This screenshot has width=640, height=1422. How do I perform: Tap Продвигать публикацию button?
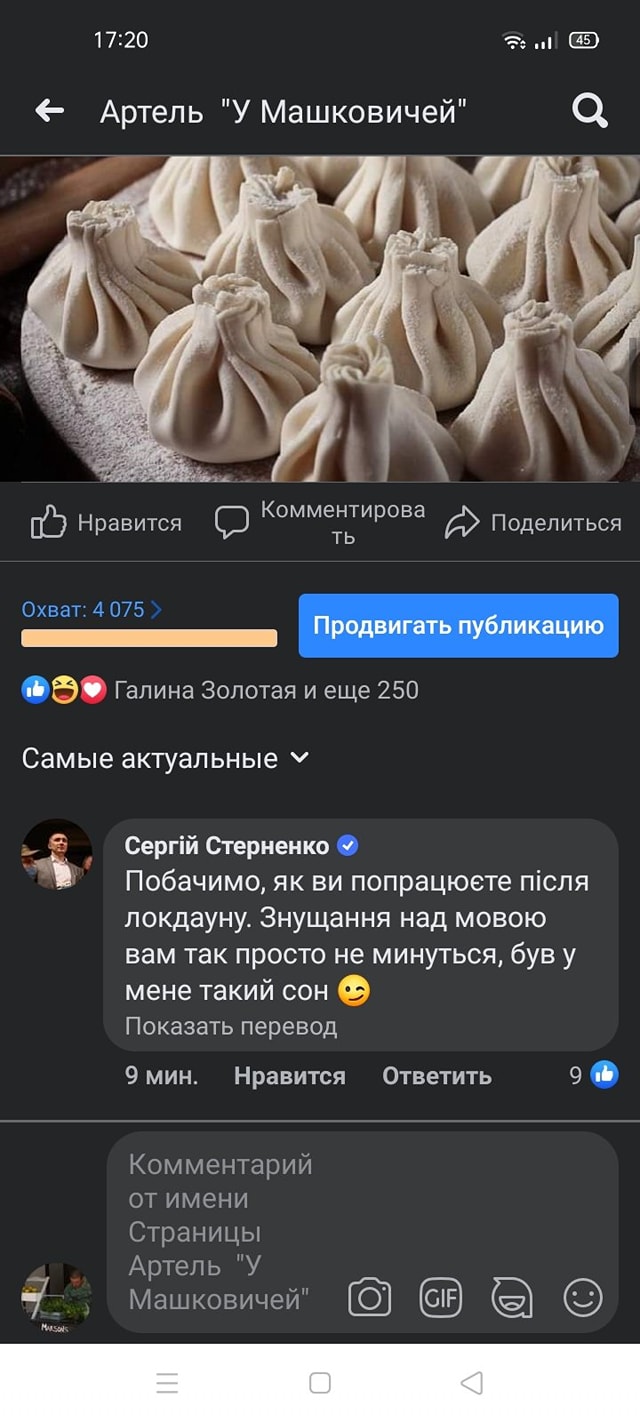(458, 626)
